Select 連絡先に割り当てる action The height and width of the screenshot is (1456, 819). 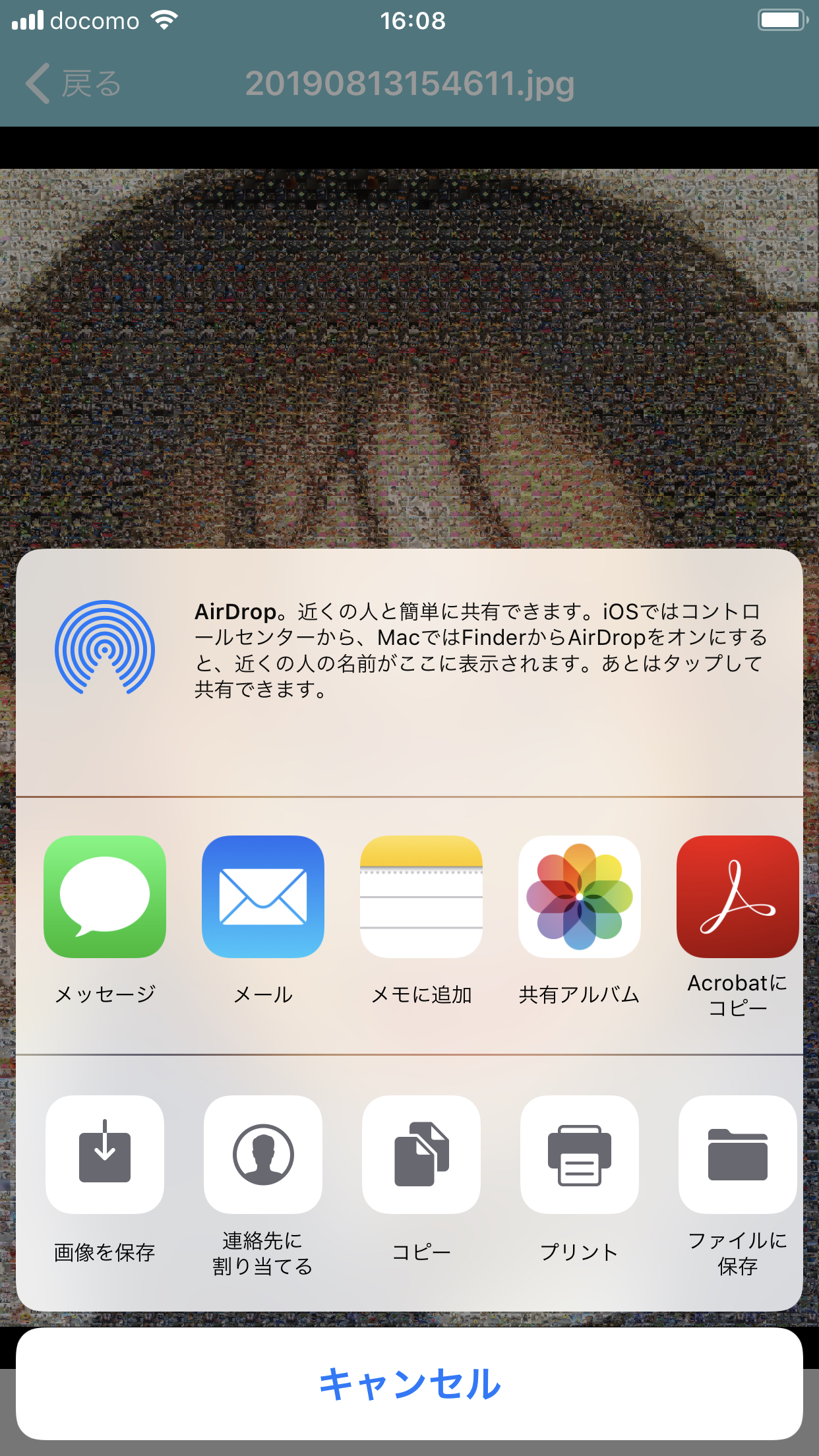(x=263, y=1155)
